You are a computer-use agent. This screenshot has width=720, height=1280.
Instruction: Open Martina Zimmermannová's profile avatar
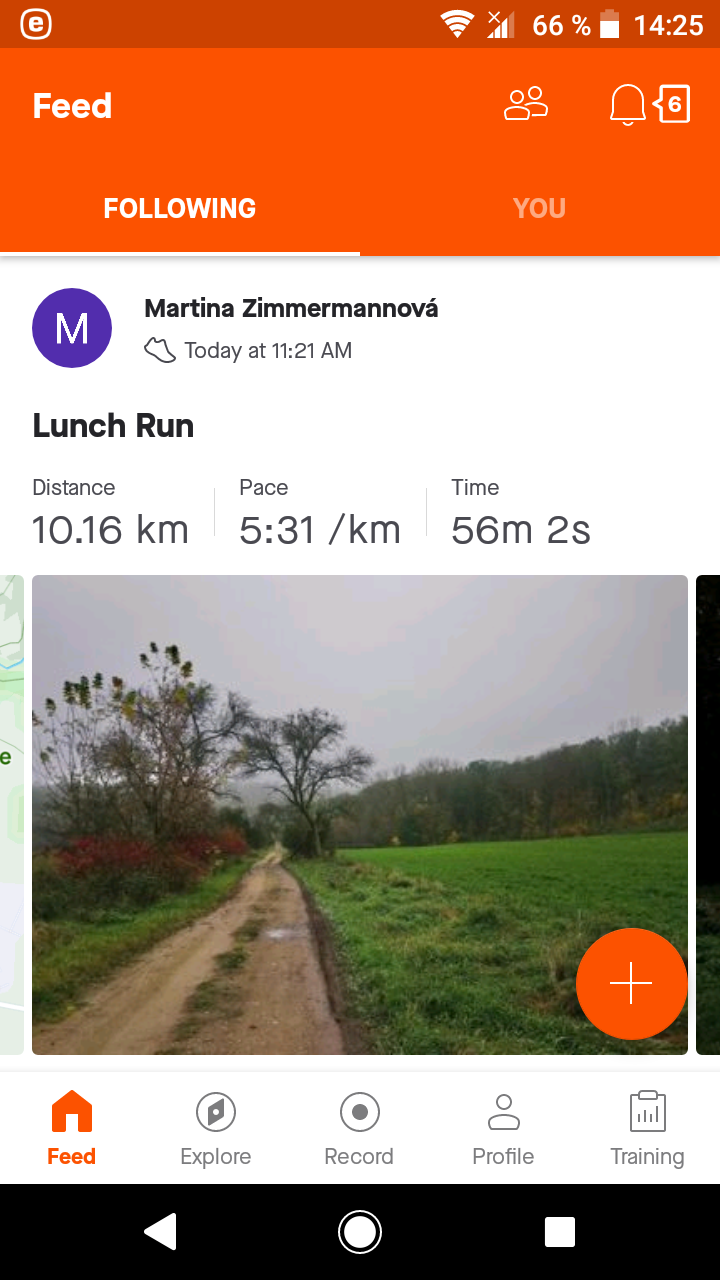[72, 328]
